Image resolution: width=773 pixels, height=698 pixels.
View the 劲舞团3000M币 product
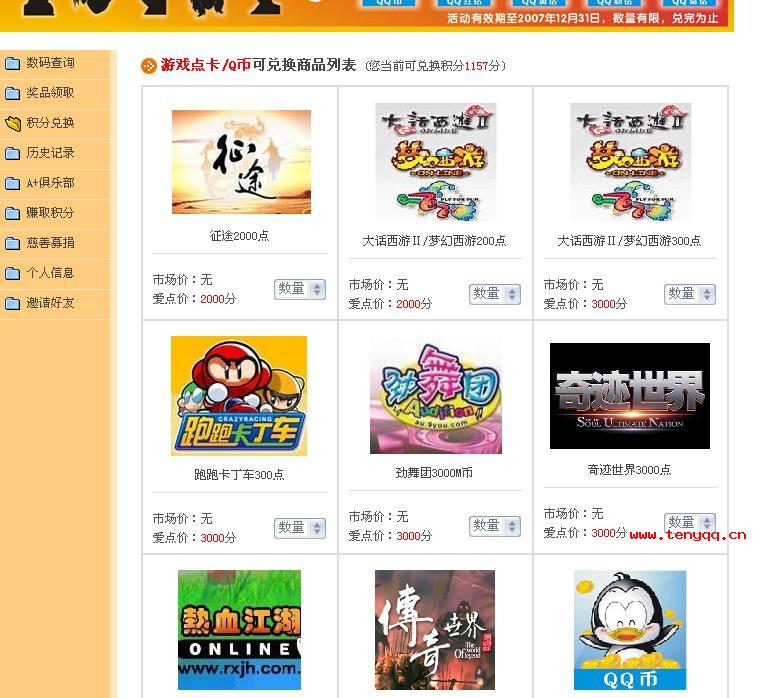435,395
